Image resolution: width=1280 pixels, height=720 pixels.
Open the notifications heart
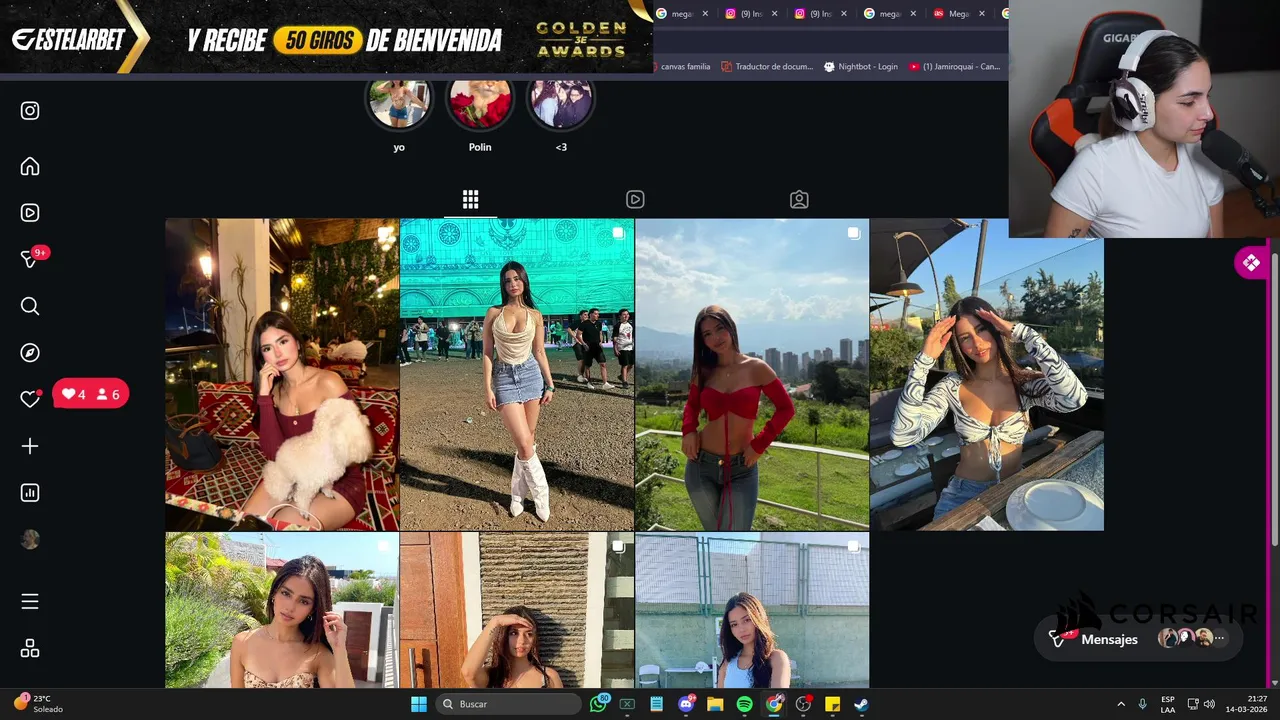click(x=30, y=399)
